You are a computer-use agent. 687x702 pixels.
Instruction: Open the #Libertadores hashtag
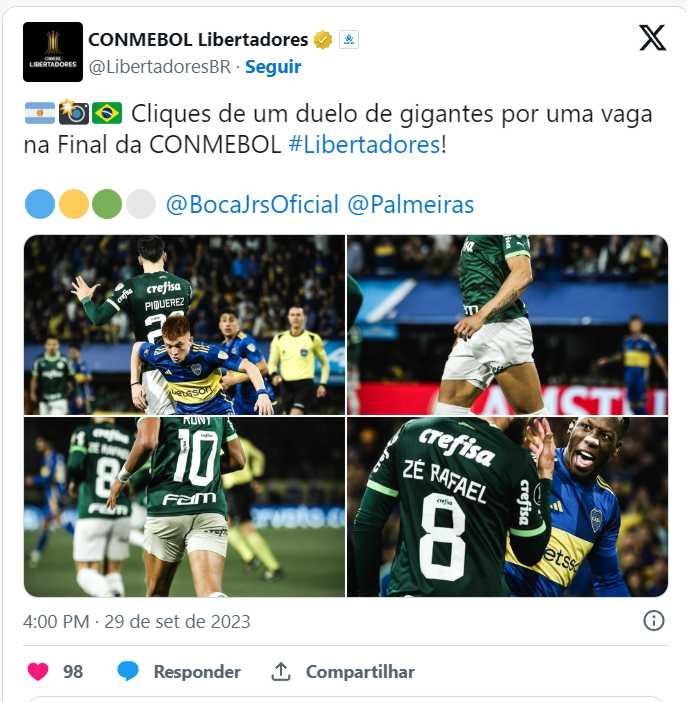(x=364, y=144)
